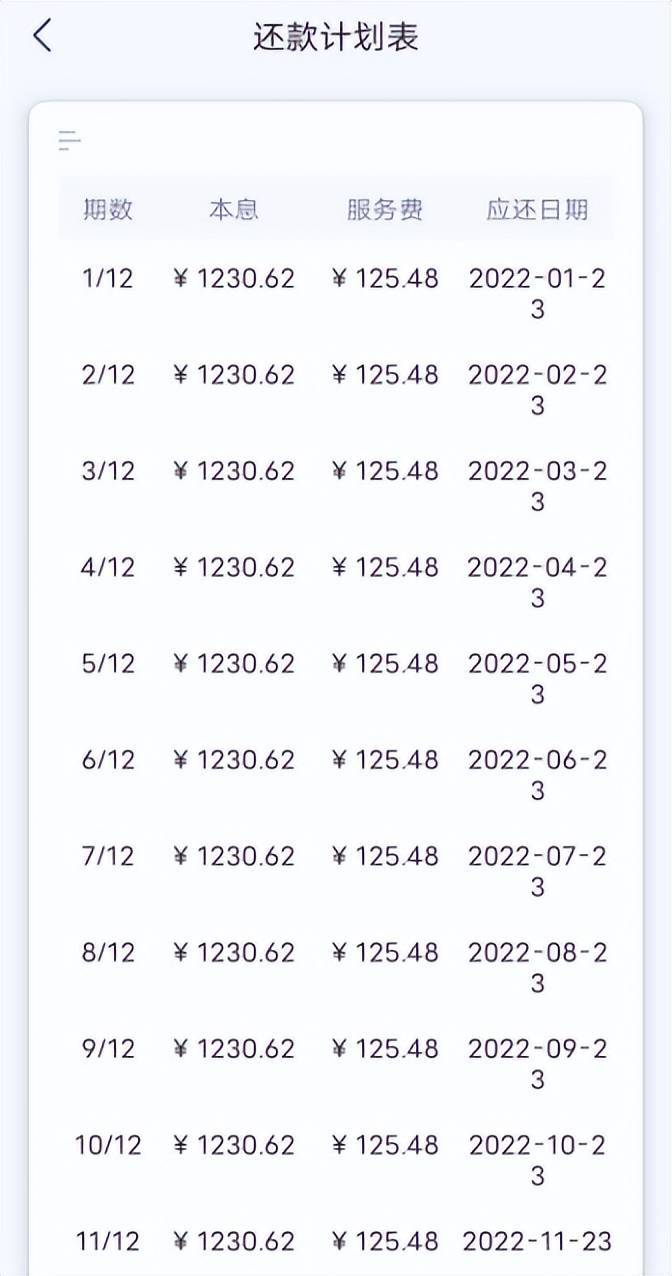Go back from the repayment schedule page
This screenshot has height=1276, width=672.
42,37
